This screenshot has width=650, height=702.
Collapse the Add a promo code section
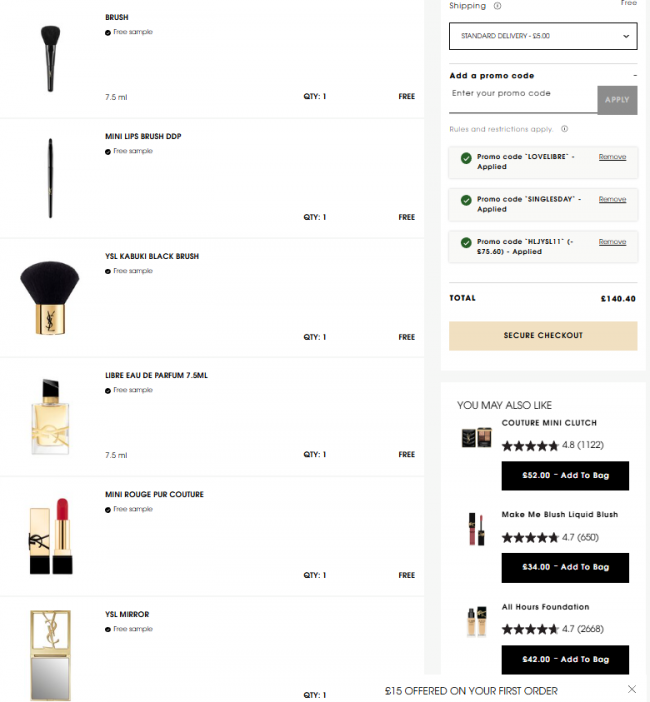[x=635, y=76]
